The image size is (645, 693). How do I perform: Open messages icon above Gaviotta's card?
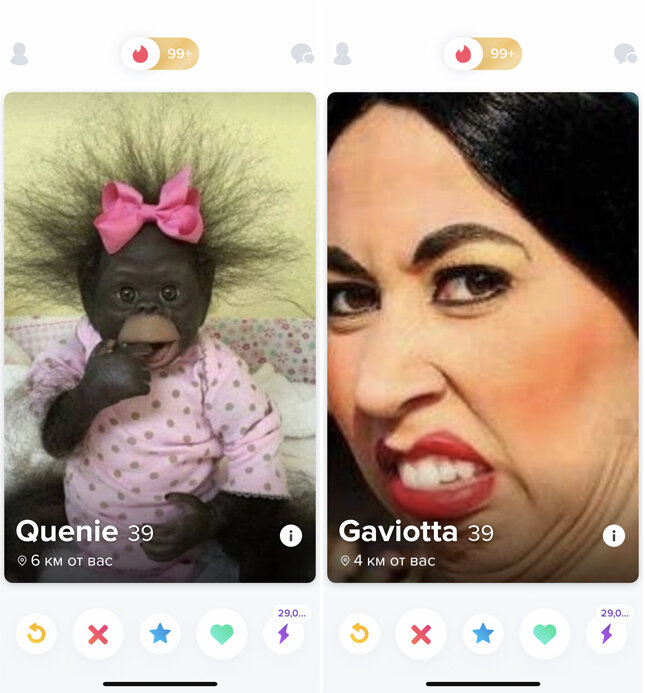pos(624,54)
